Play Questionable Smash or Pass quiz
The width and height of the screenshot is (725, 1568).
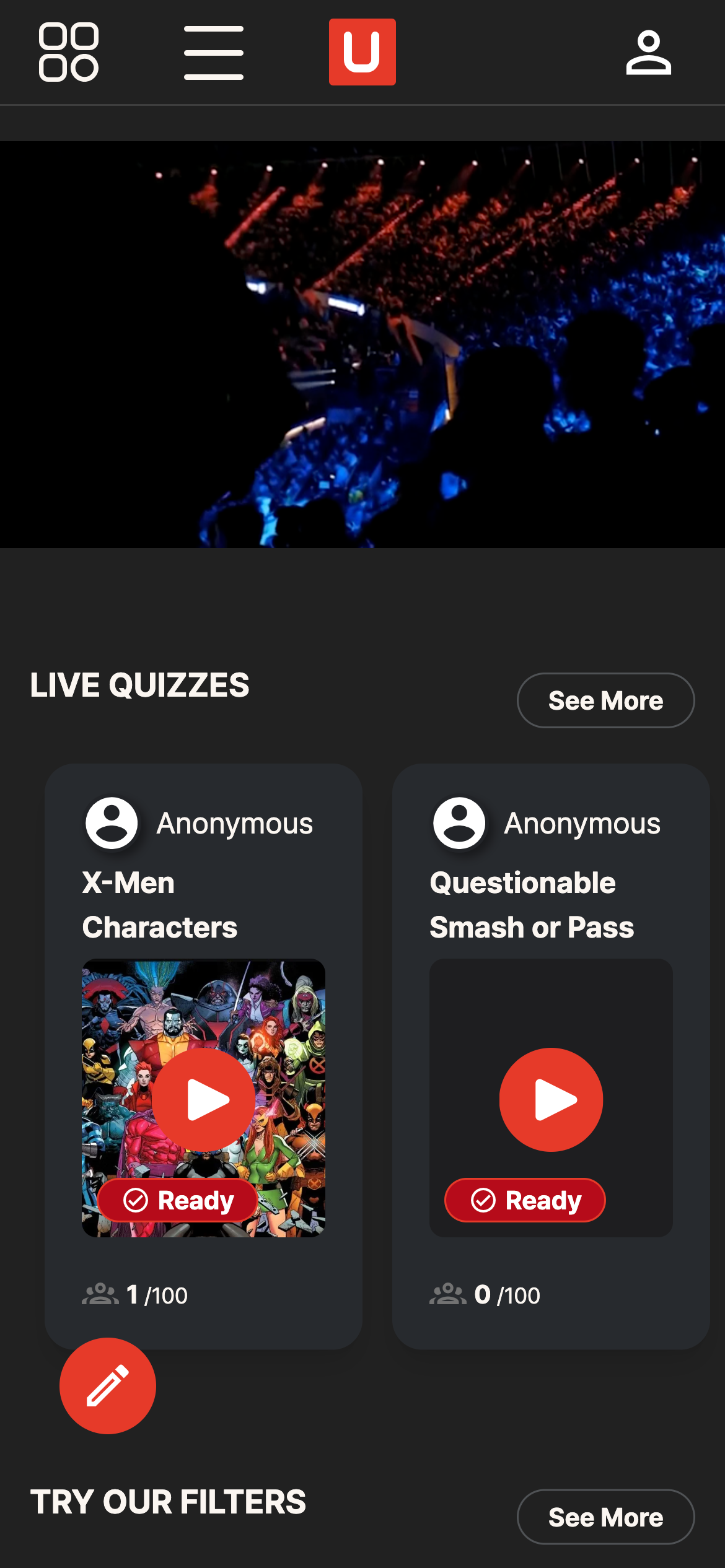(x=551, y=1099)
